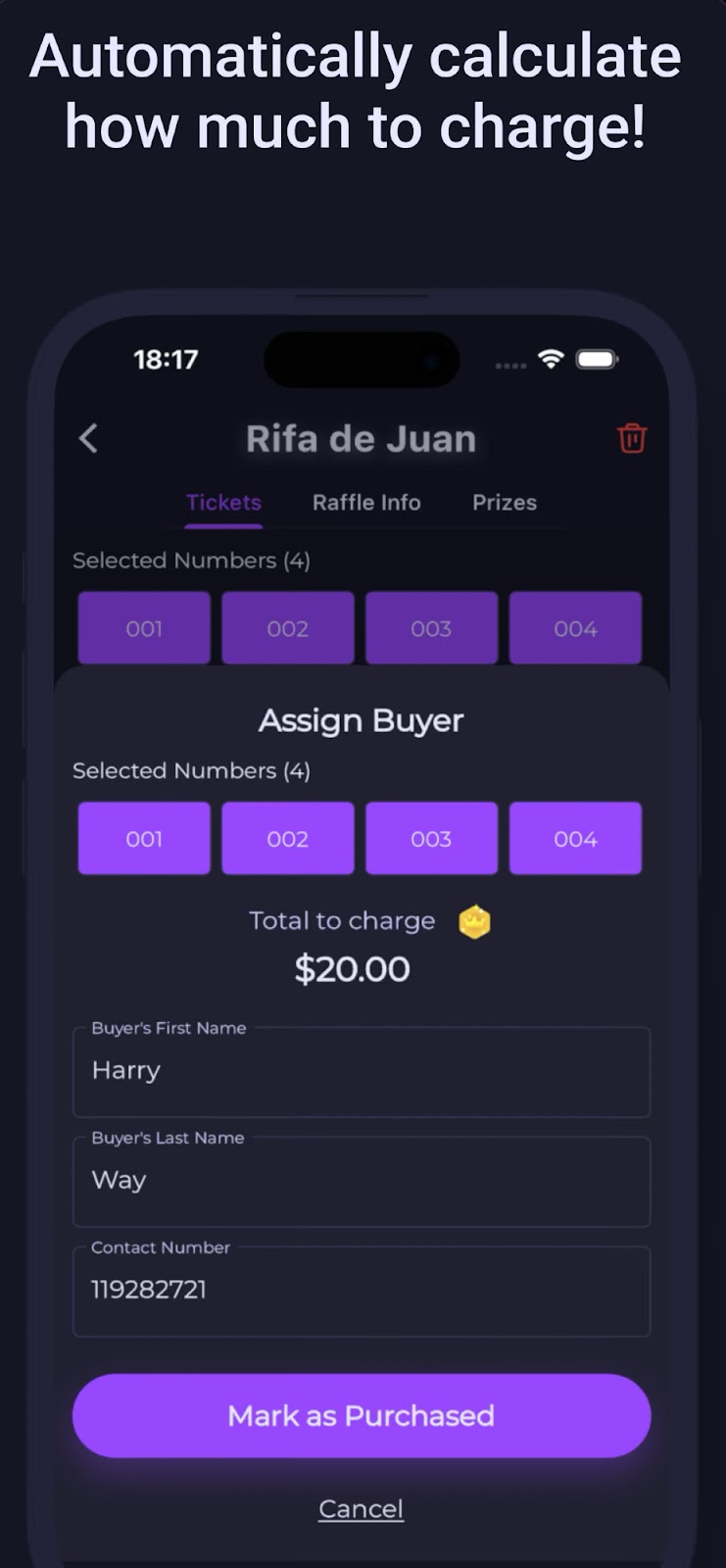This screenshot has width=726, height=1568.
Task: Tap the coin emoji beside Total to charge
Action: tap(474, 921)
